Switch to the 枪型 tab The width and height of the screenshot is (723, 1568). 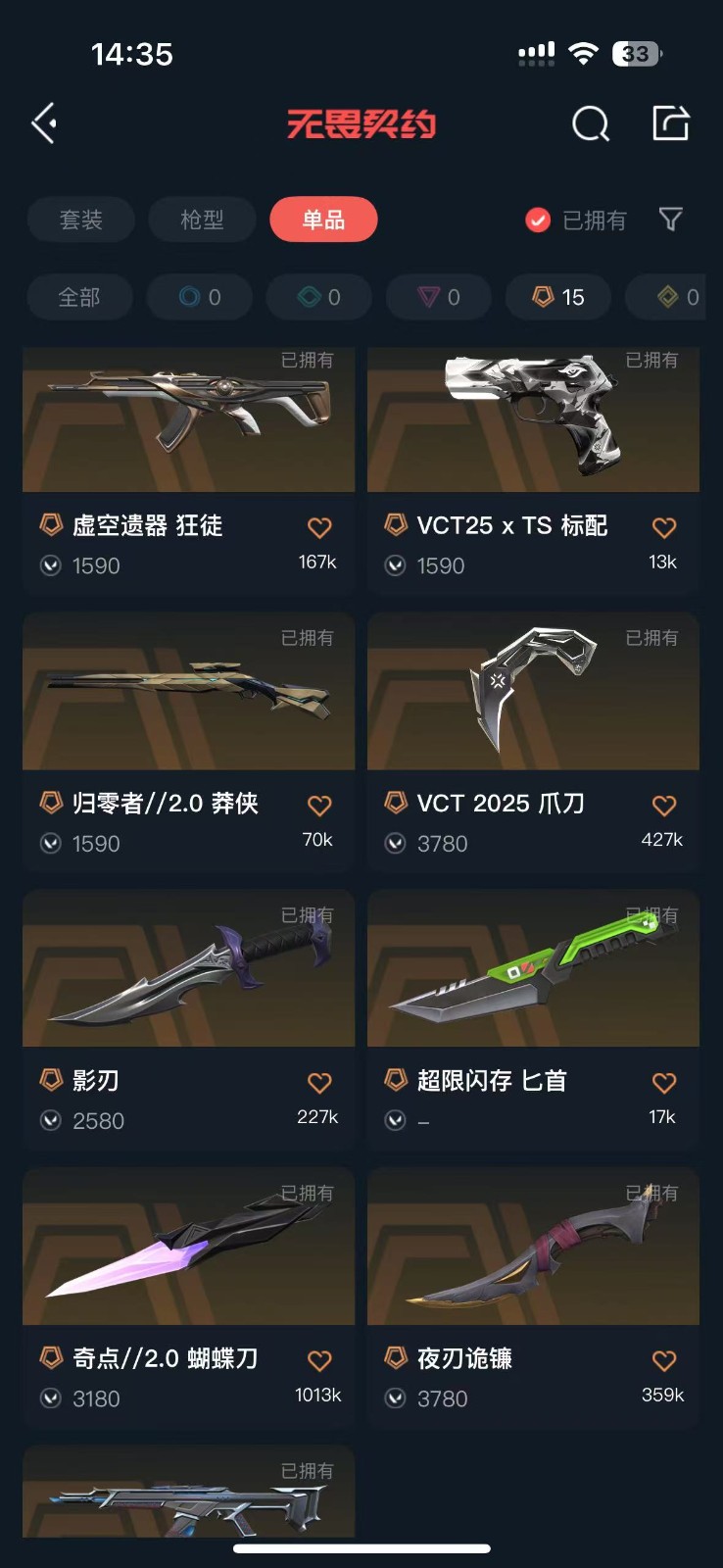202,220
